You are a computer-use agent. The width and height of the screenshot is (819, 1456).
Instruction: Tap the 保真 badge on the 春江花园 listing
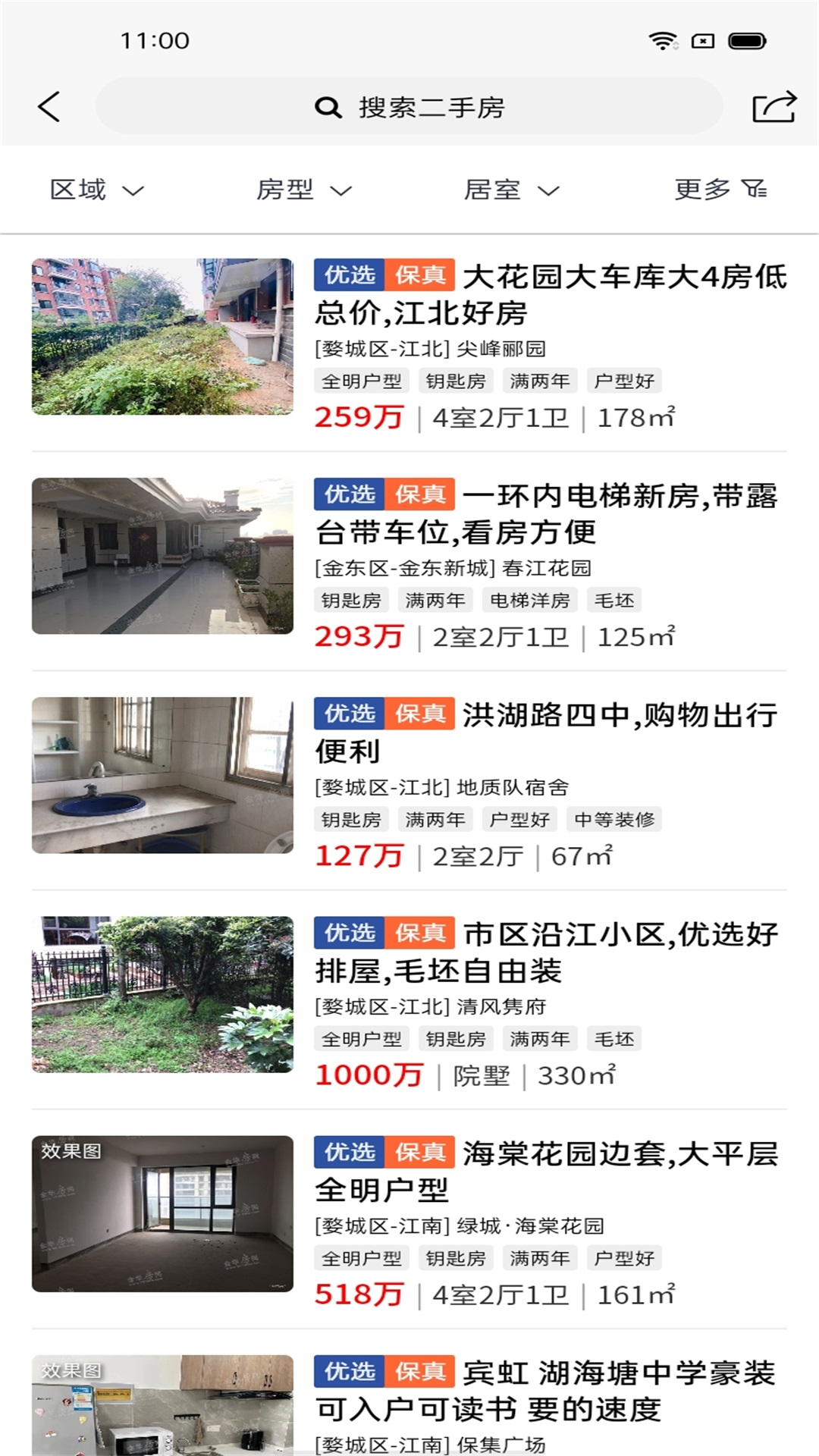(422, 494)
